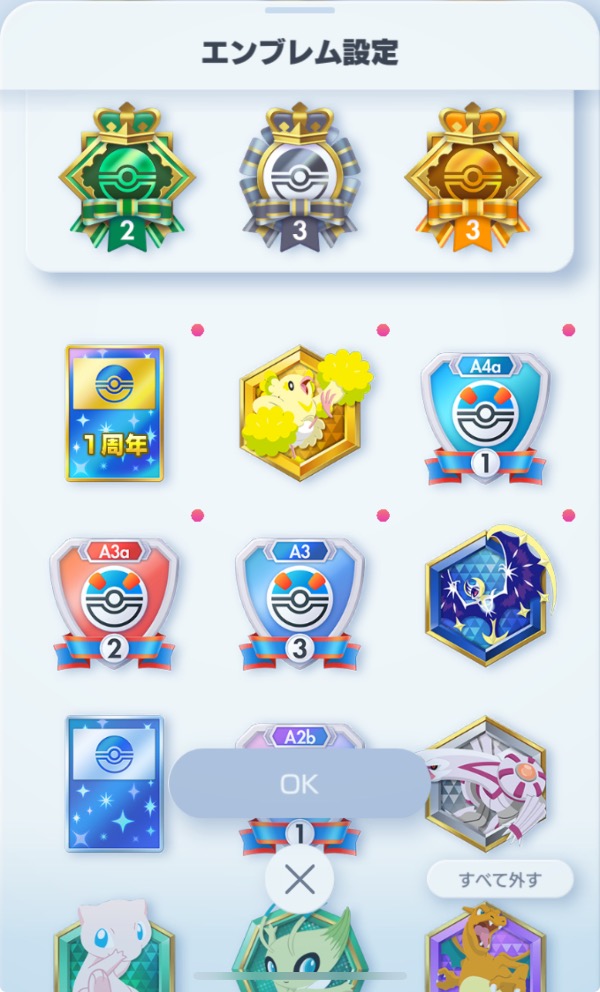
Task: Close the emblem settings dialog
Action: [x=299, y=880]
